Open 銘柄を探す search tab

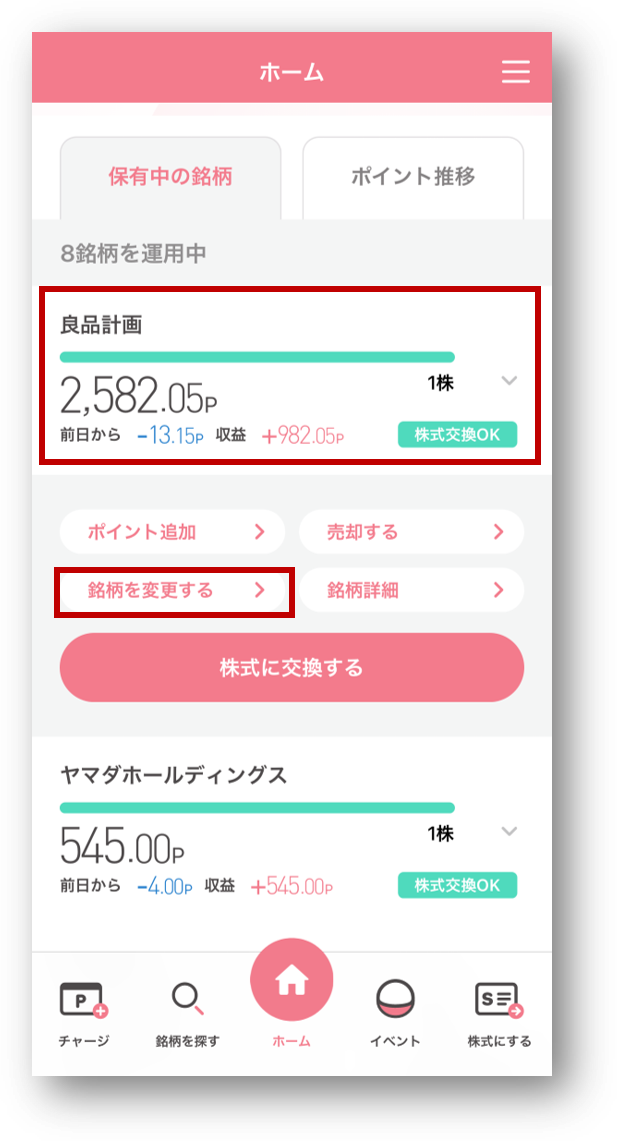click(x=187, y=1012)
